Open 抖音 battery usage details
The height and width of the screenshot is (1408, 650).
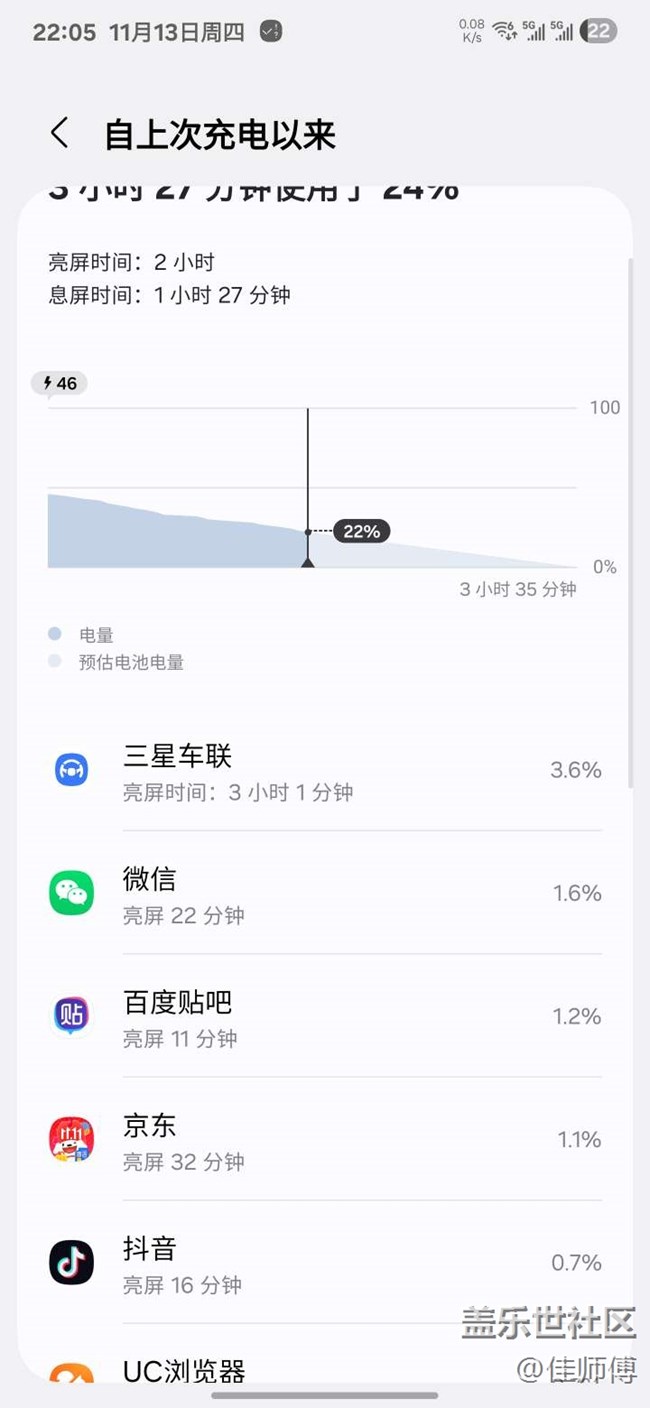(x=325, y=1262)
